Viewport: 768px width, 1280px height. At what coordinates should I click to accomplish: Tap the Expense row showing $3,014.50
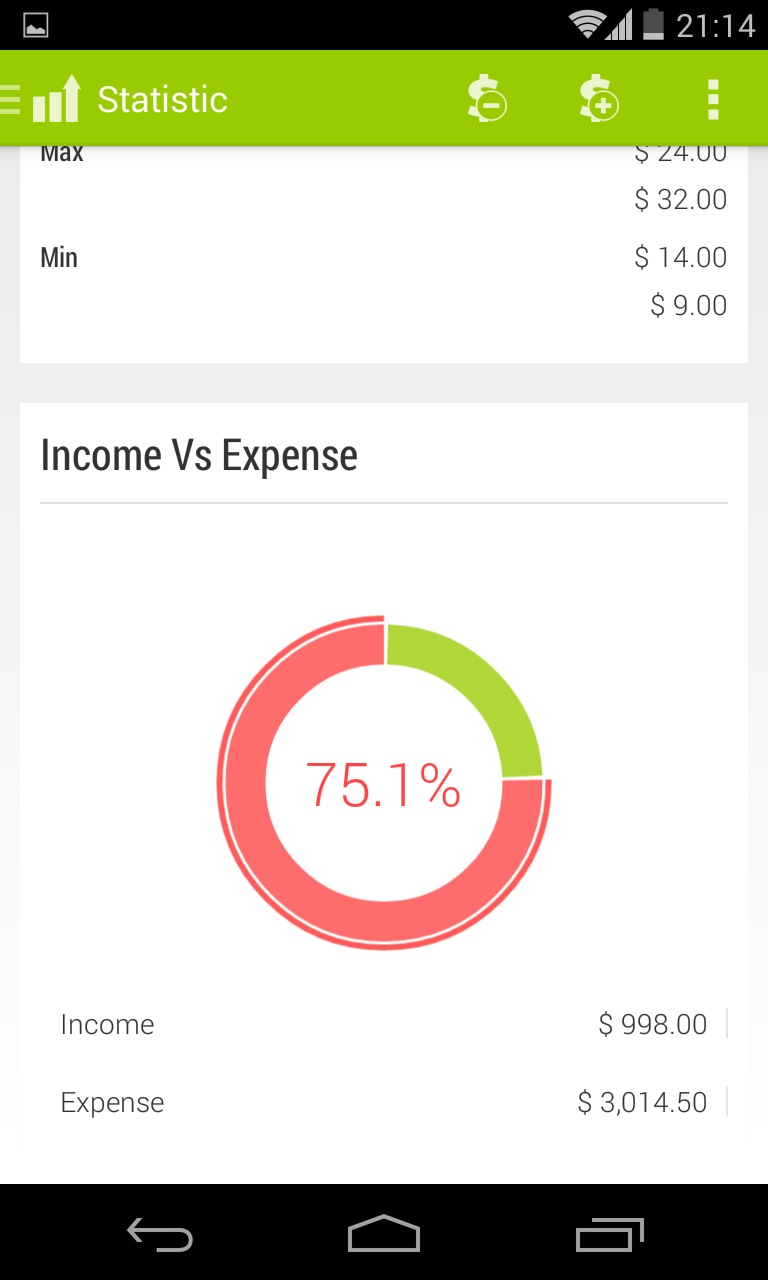click(384, 1102)
